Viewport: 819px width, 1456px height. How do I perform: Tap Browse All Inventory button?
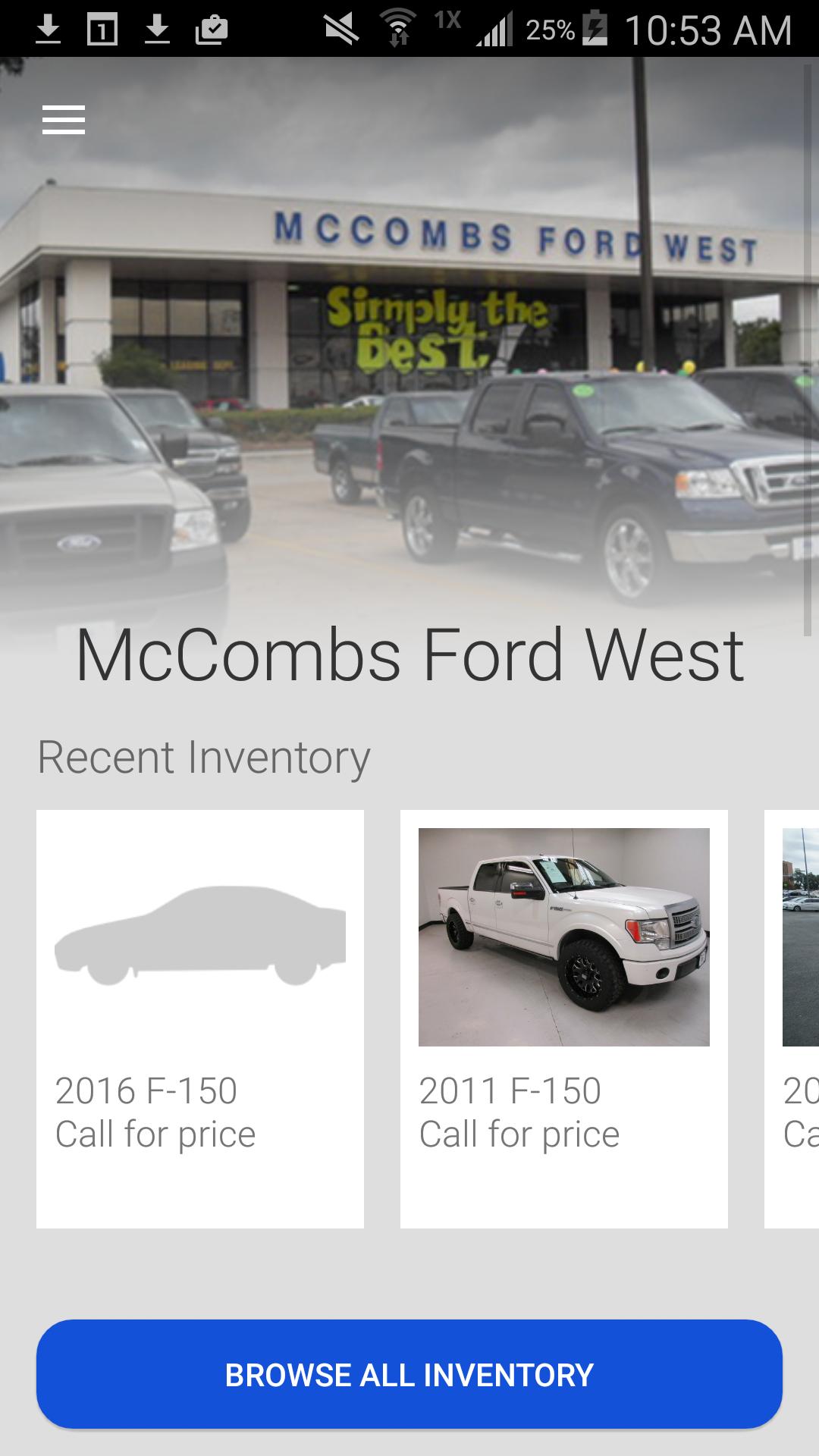coord(409,1375)
